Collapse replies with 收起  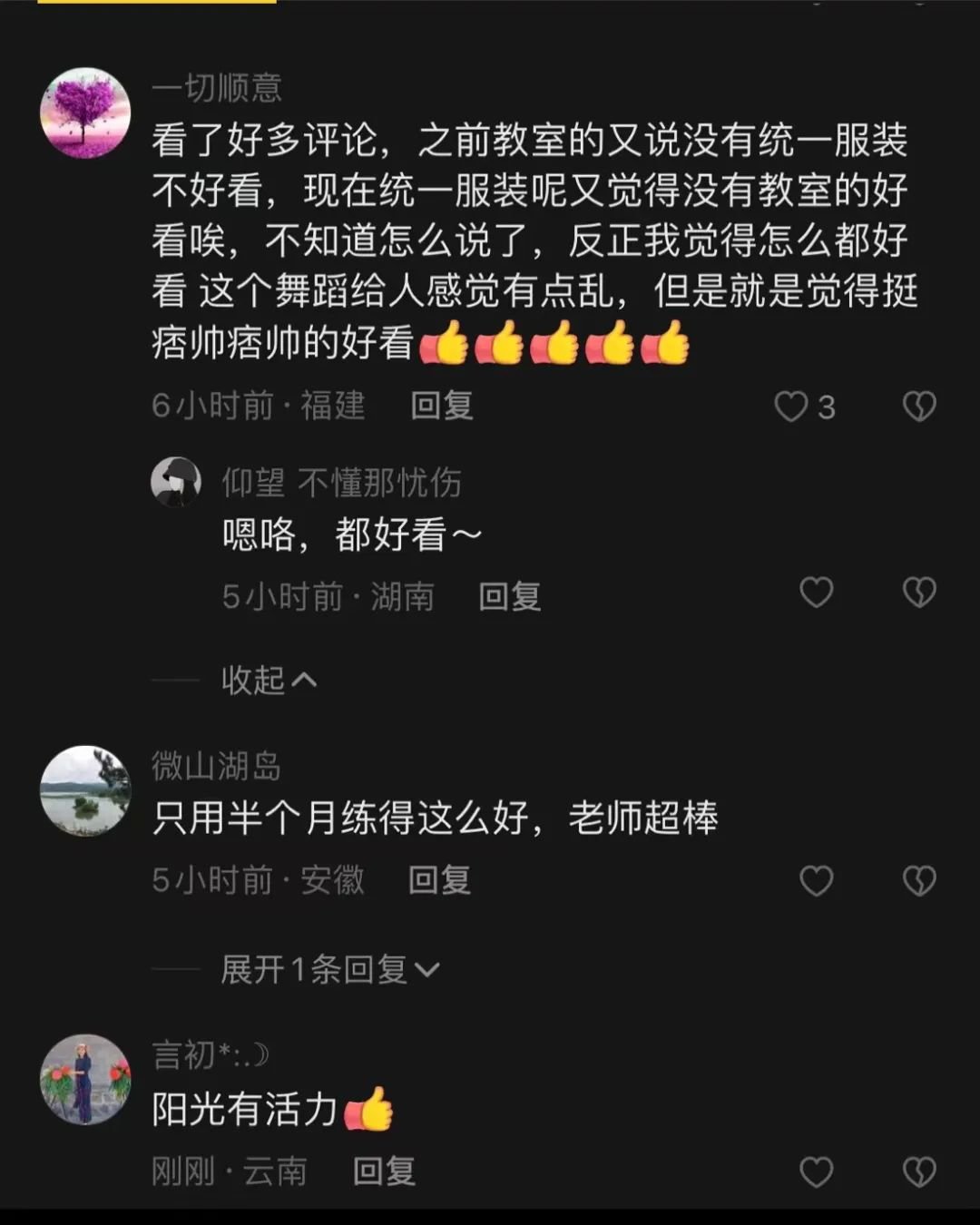tap(269, 680)
